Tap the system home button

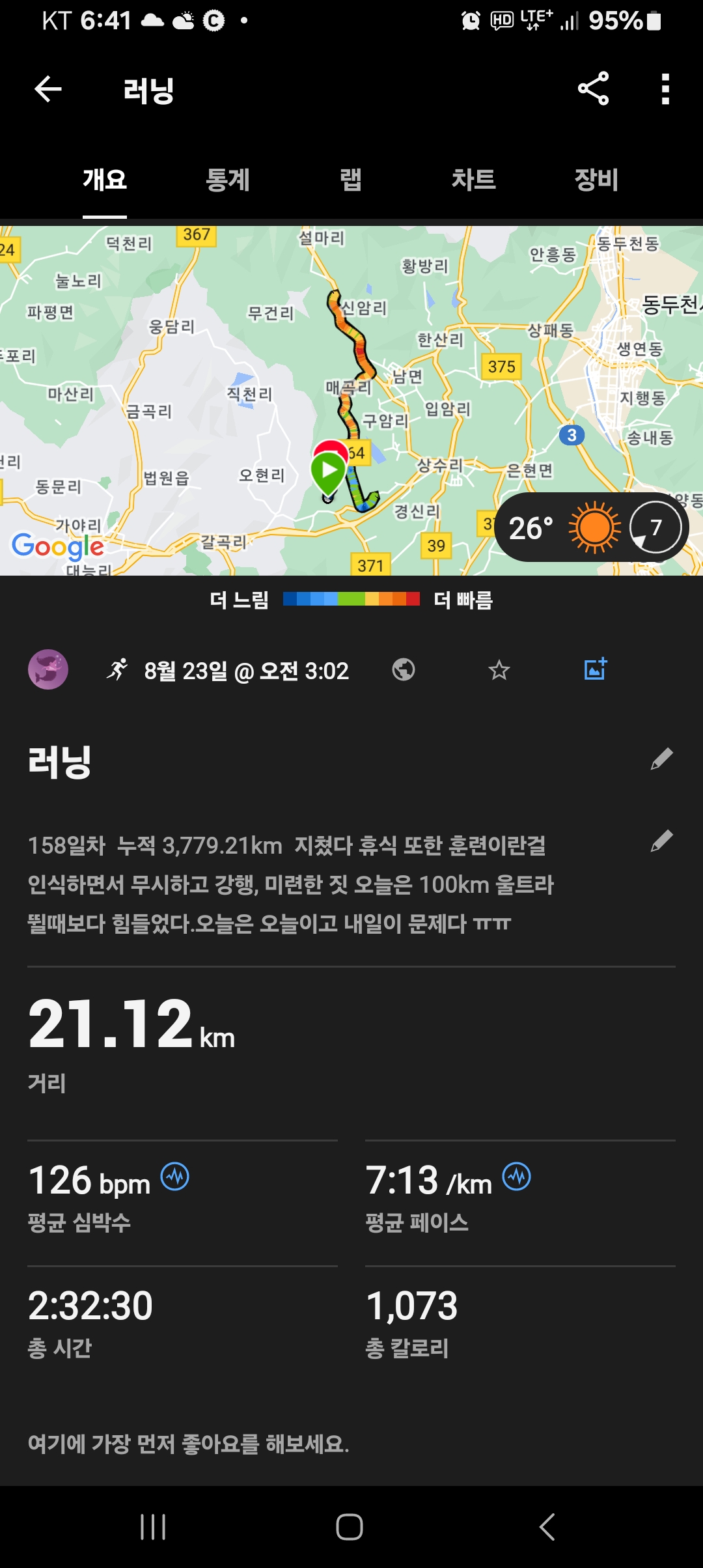point(350,1526)
